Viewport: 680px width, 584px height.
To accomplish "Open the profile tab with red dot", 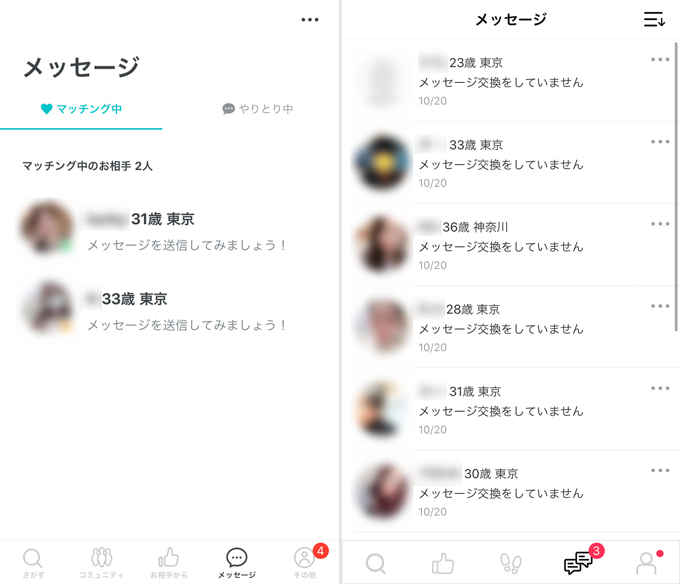I will tap(647, 564).
